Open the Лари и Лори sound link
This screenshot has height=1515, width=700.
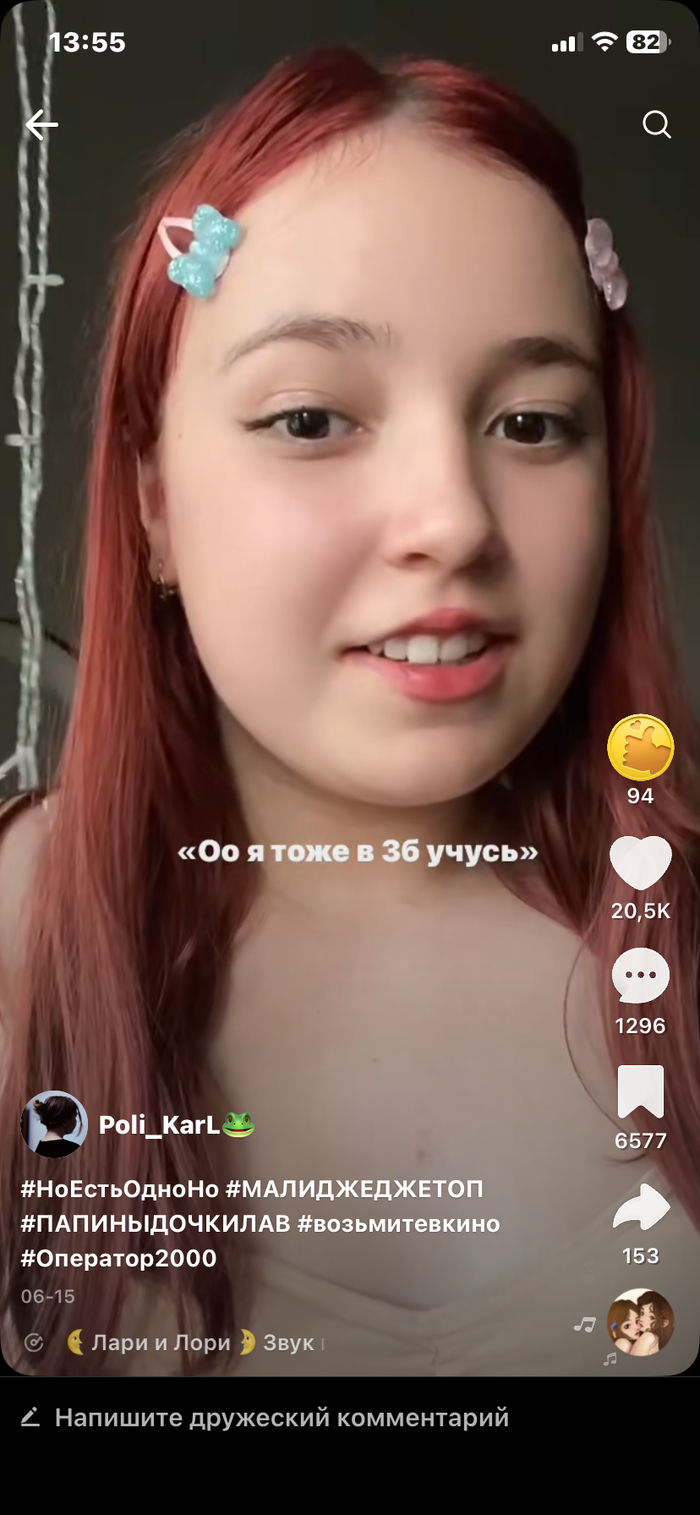click(160, 1342)
